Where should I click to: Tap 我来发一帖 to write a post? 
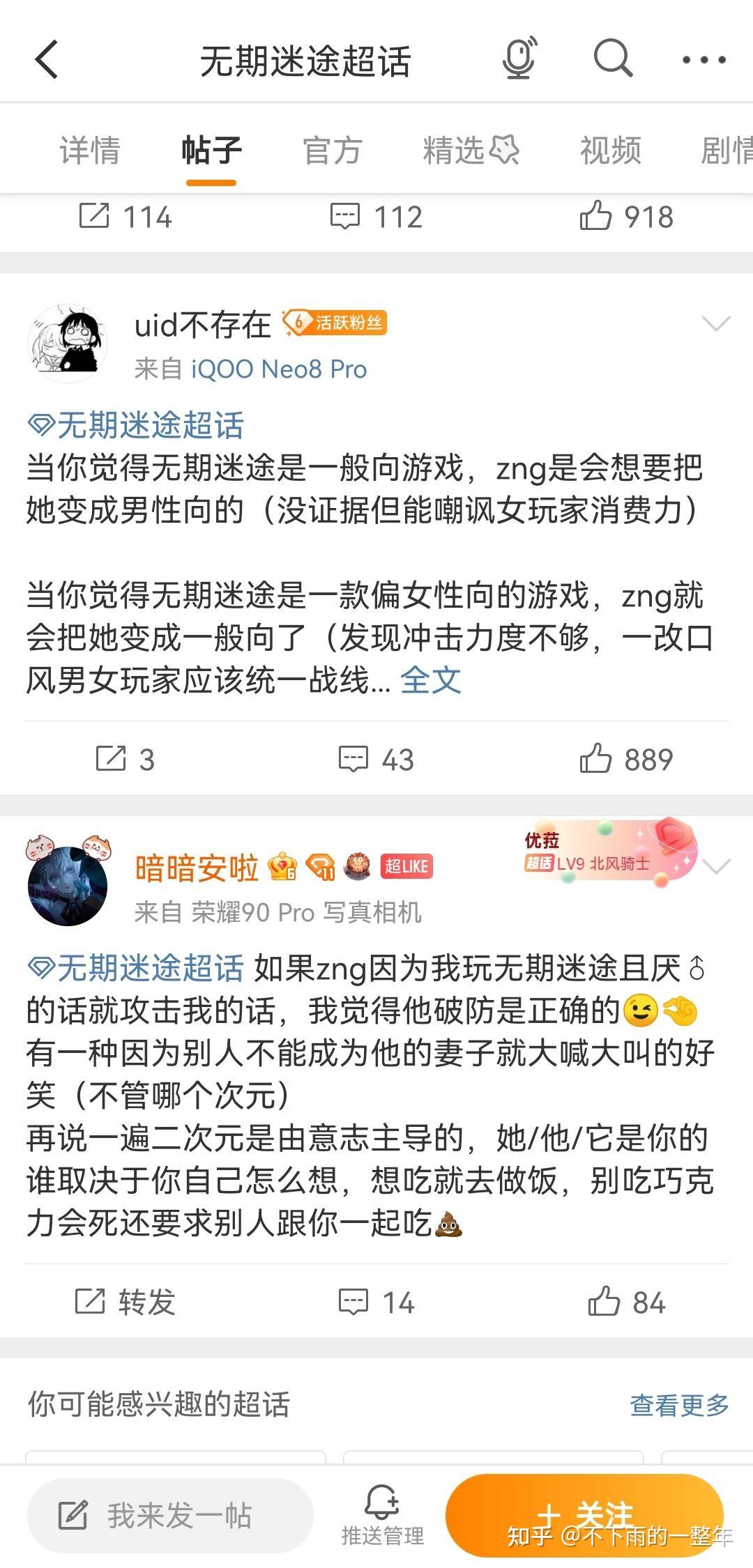[170, 1515]
